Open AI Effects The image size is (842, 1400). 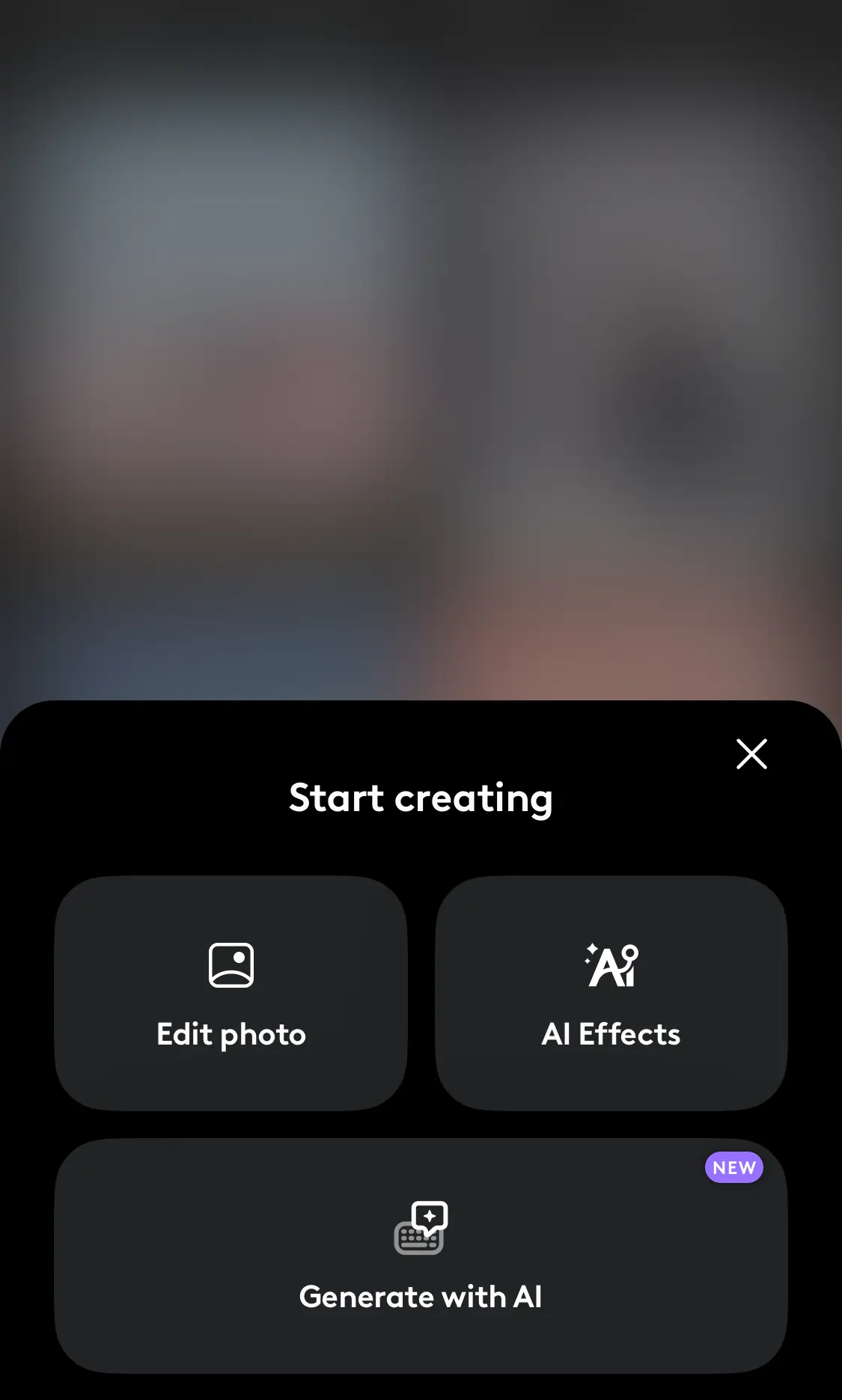point(611,993)
